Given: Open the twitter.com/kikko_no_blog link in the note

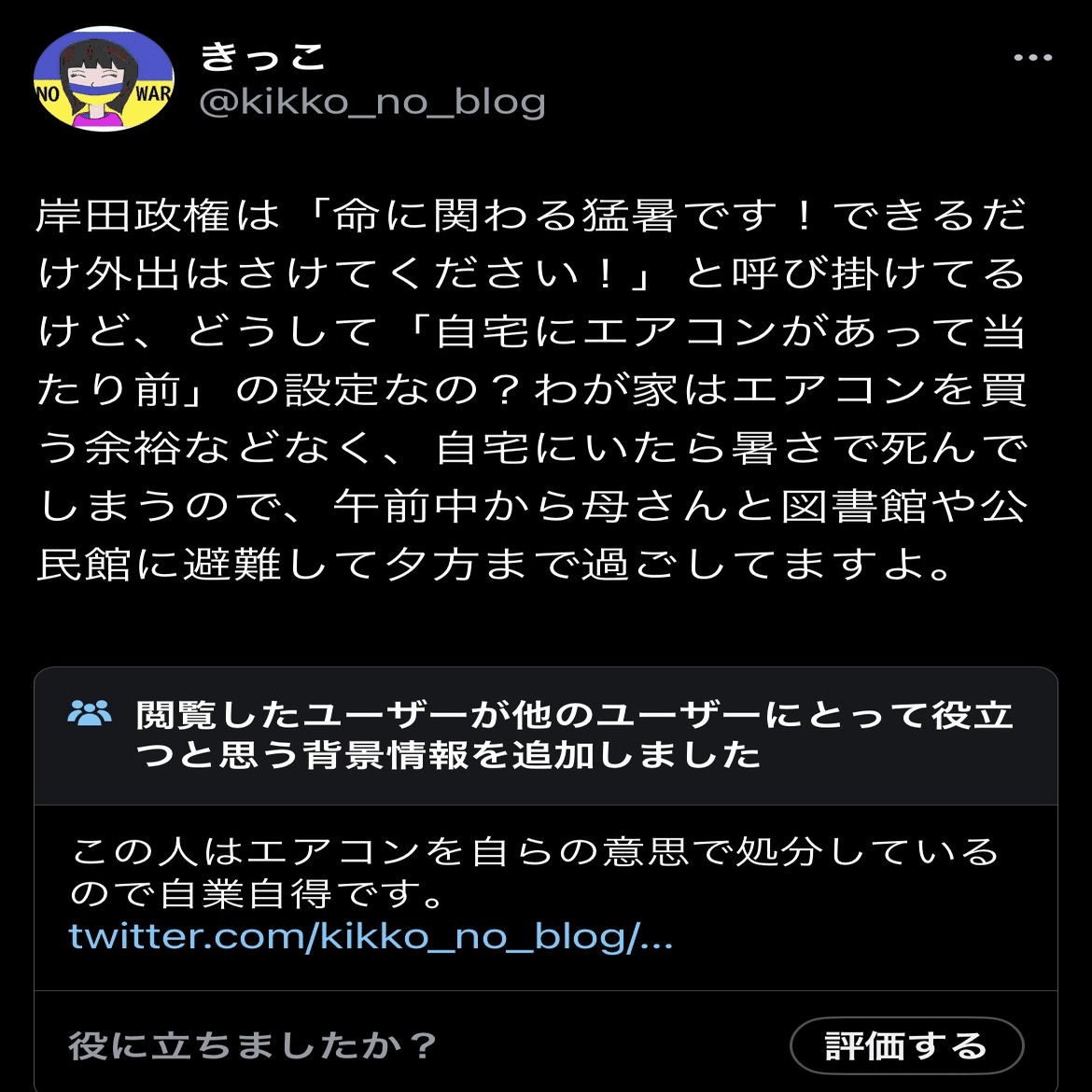Looking at the screenshot, I should click(x=371, y=936).
